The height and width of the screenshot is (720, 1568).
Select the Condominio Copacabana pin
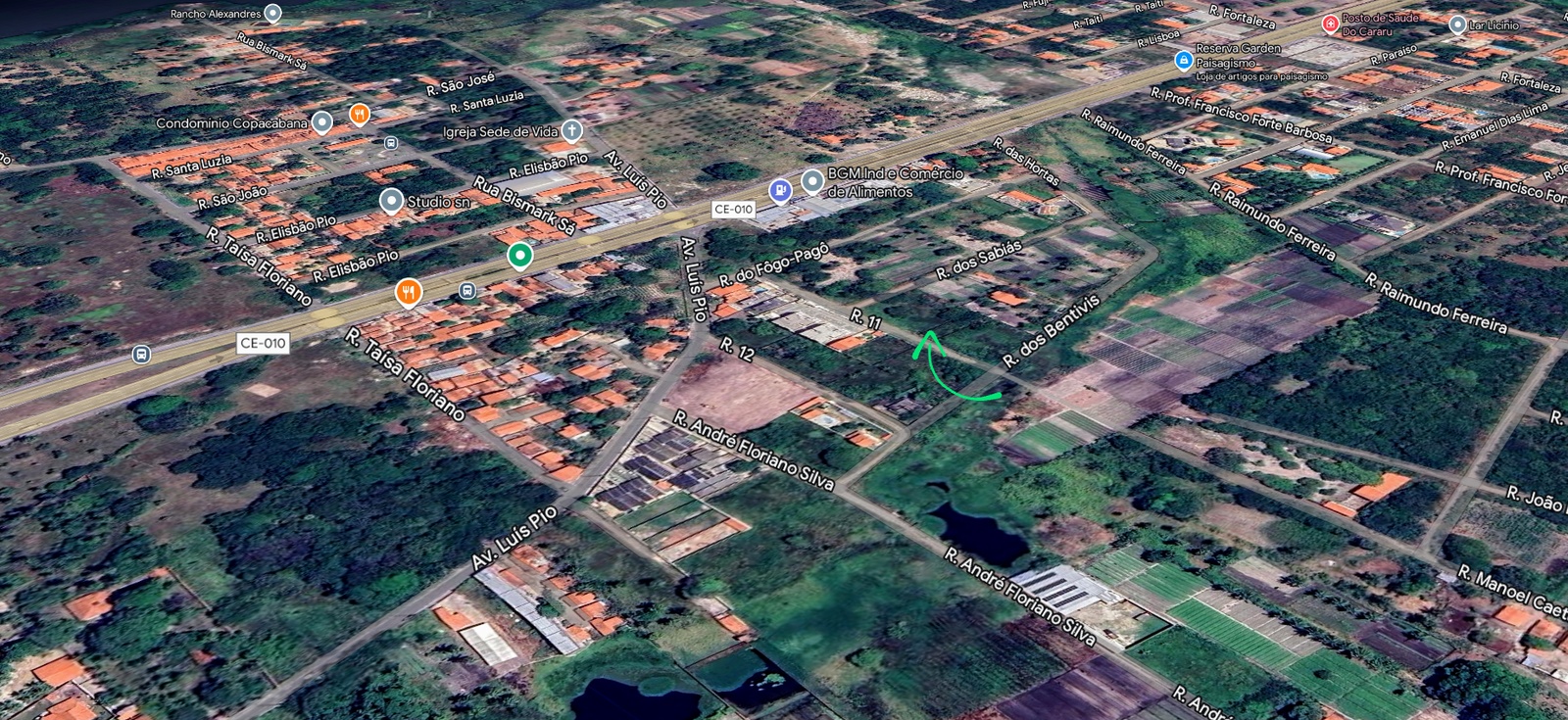click(x=321, y=121)
